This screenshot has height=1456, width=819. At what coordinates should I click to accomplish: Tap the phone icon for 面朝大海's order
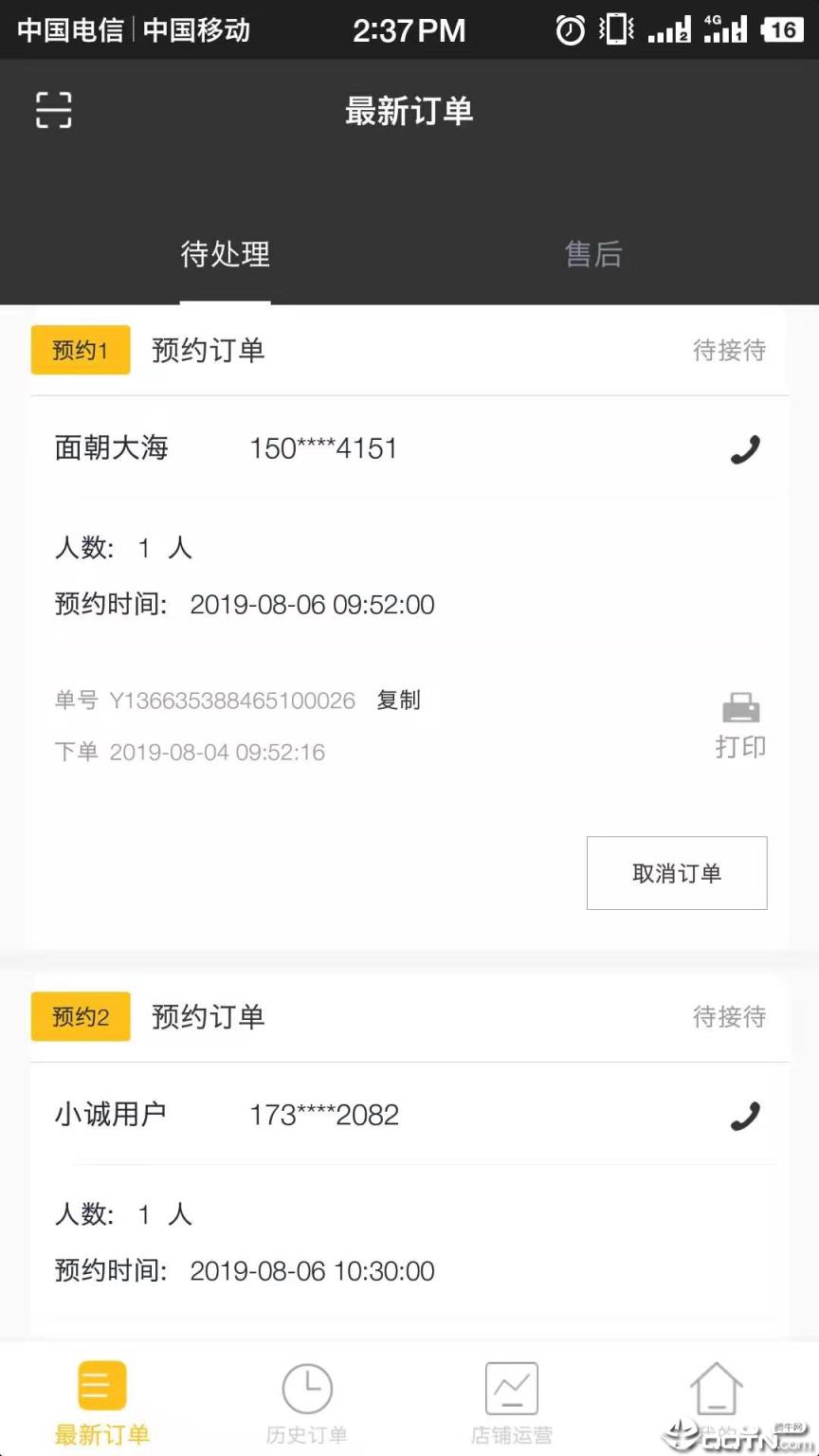click(746, 447)
